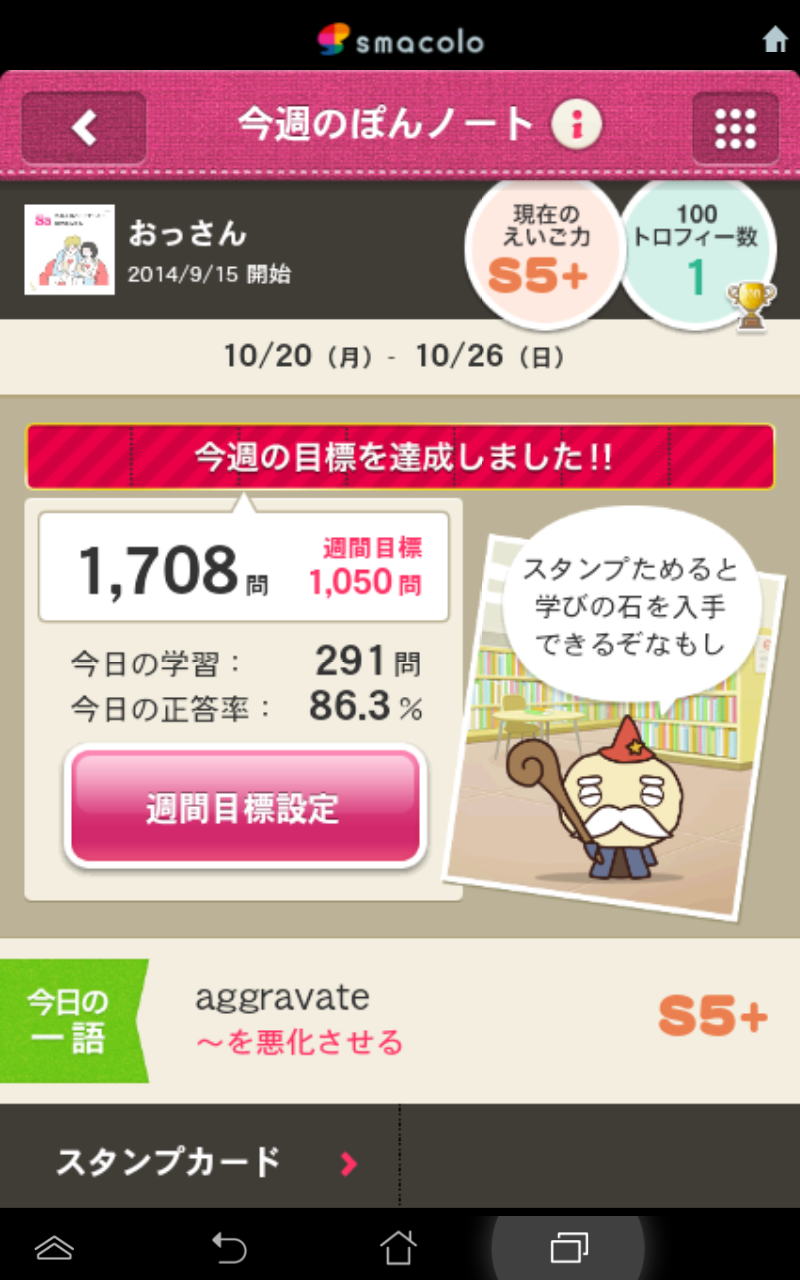Tap the home icon at top right
This screenshot has height=1280, width=800.
click(x=775, y=40)
